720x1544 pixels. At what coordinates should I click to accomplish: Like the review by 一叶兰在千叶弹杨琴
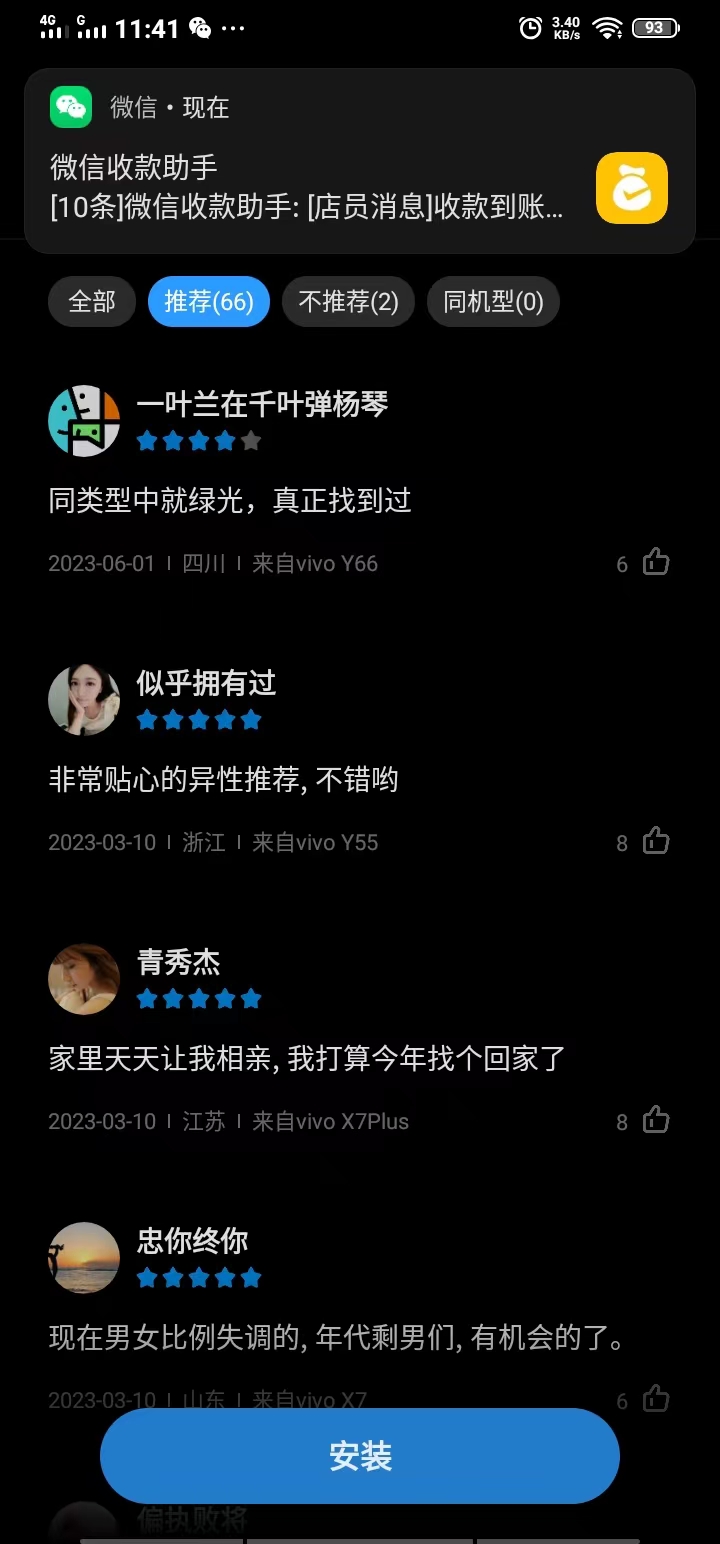(x=655, y=562)
